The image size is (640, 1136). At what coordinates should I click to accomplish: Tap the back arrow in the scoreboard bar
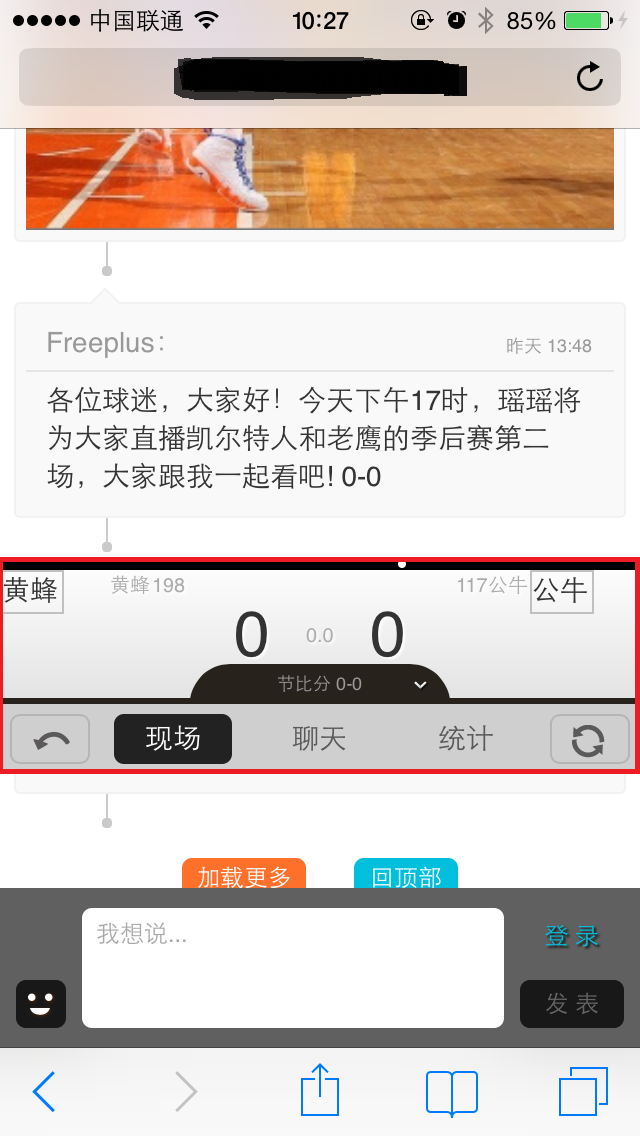50,739
